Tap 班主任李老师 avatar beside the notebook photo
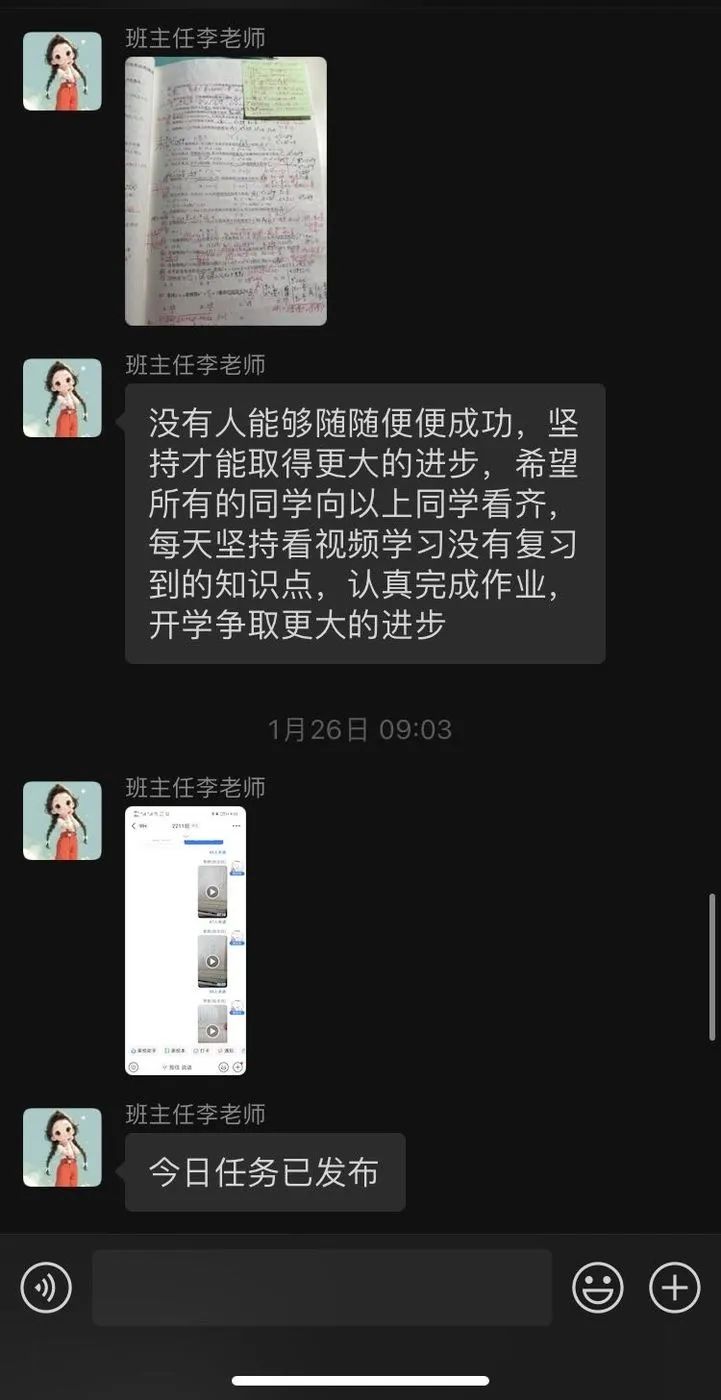The width and height of the screenshot is (721, 1400). point(62,71)
